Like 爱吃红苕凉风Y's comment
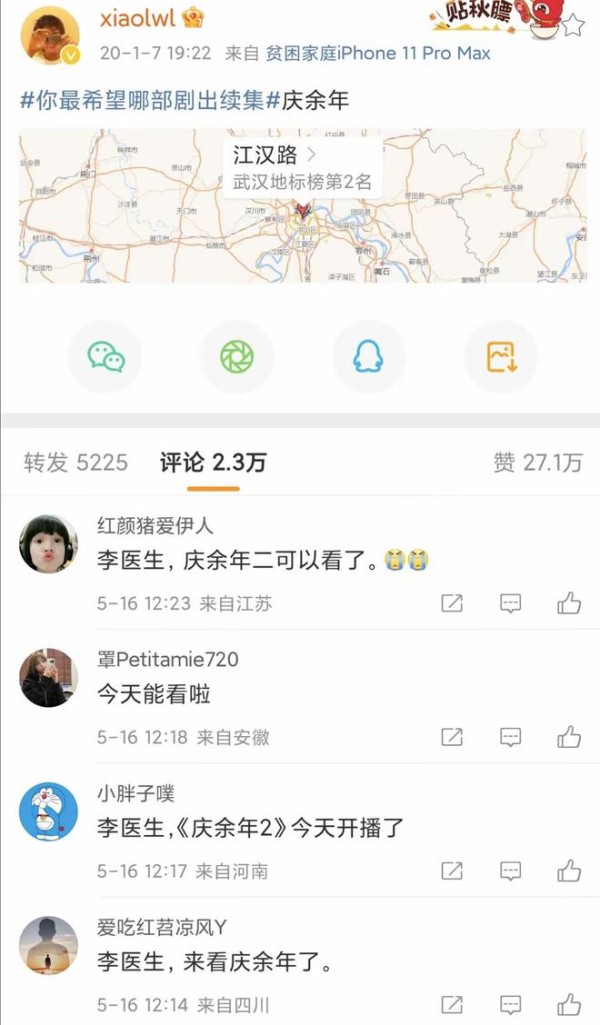Screen dimensions: 600x1025 [569, 1004]
